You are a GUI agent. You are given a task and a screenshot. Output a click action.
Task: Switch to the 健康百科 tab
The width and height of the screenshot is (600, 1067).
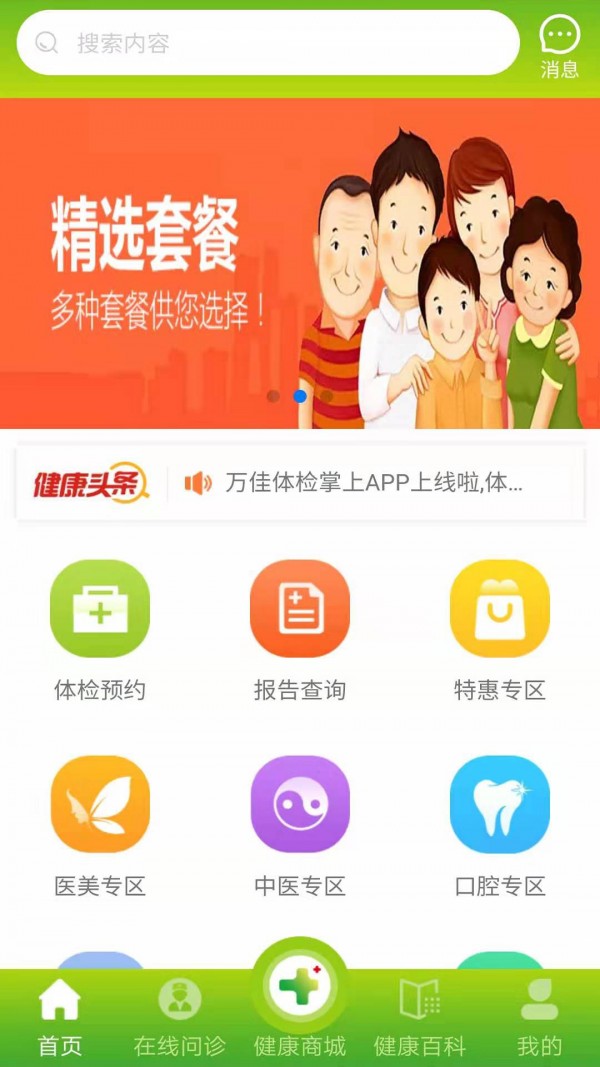(x=420, y=1018)
